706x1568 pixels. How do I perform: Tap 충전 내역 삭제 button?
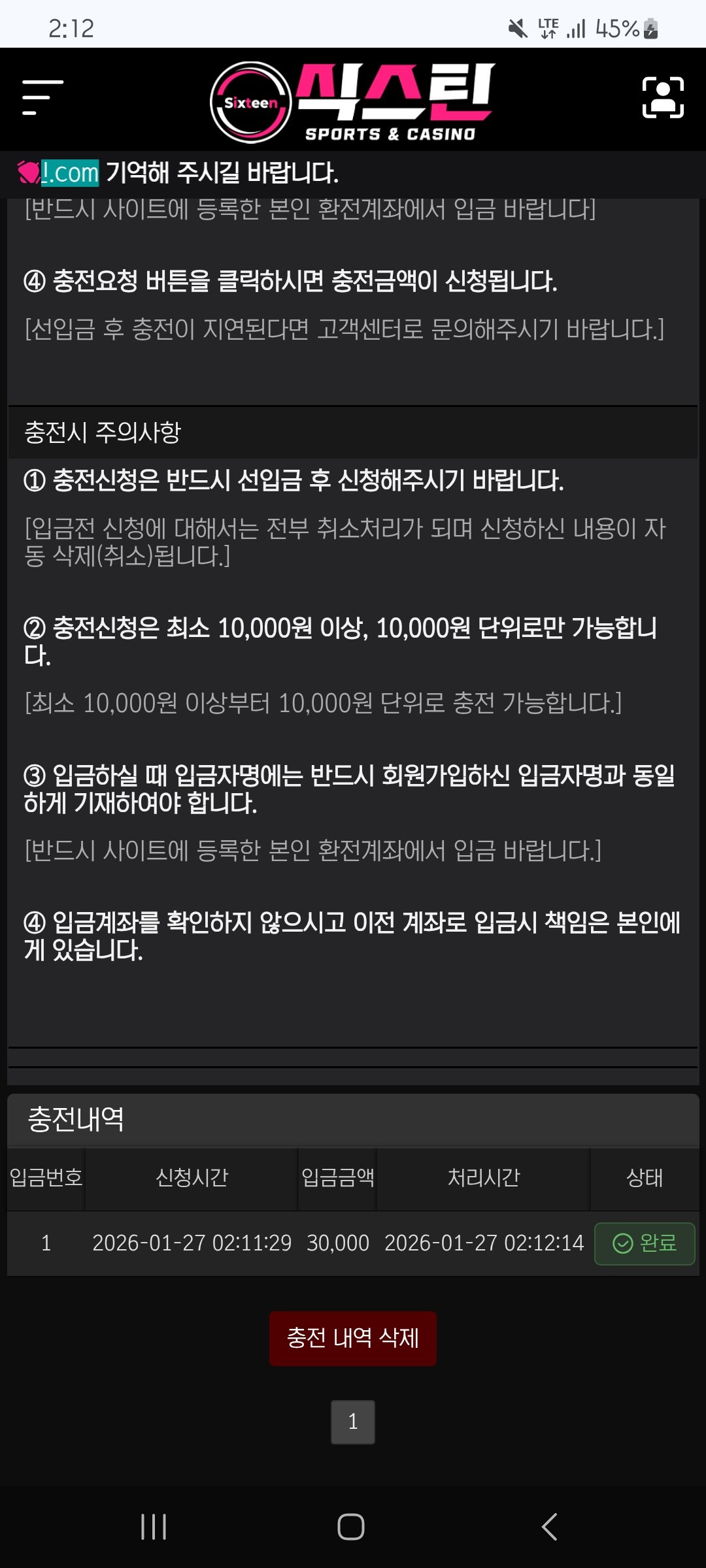(353, 1338)
